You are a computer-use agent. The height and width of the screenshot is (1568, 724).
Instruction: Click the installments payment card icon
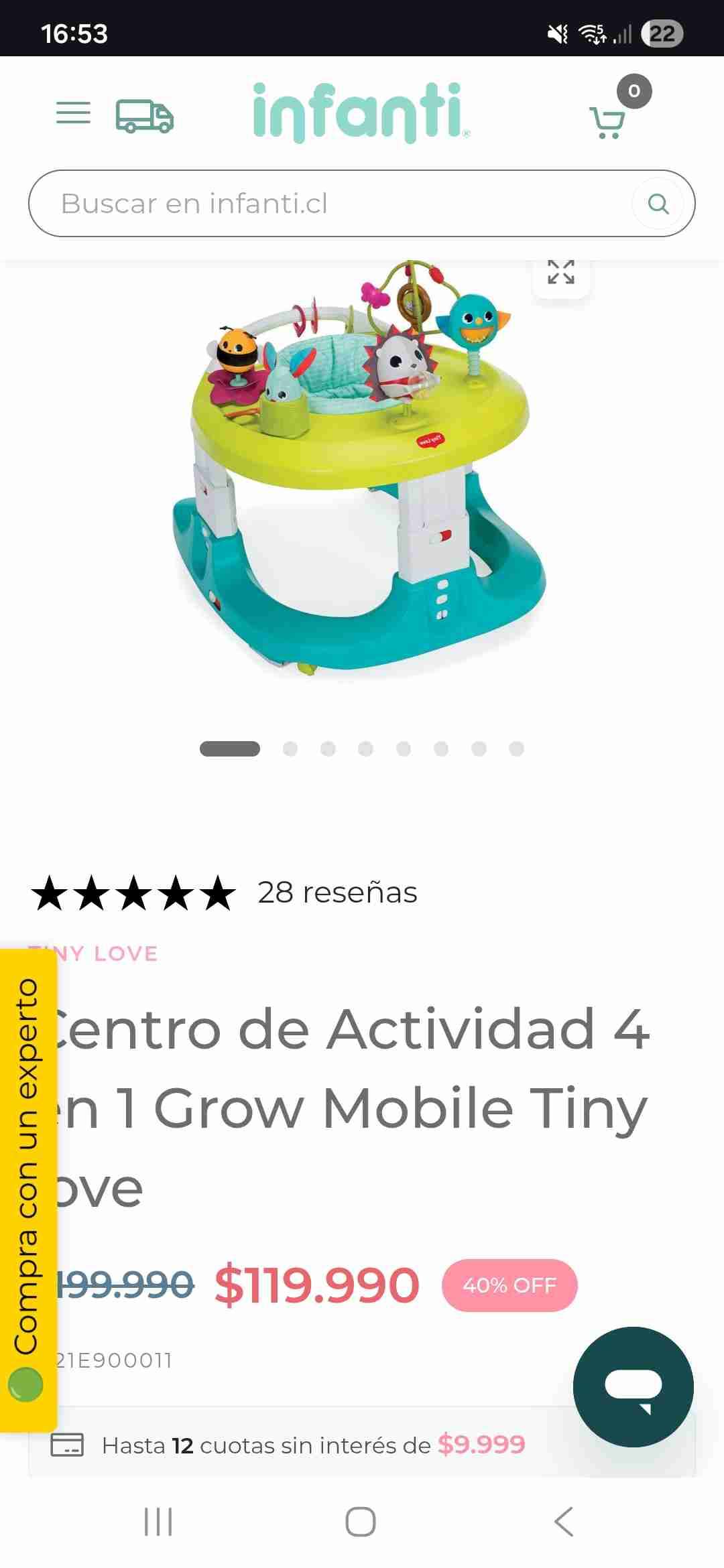(x=68, y=1445)
